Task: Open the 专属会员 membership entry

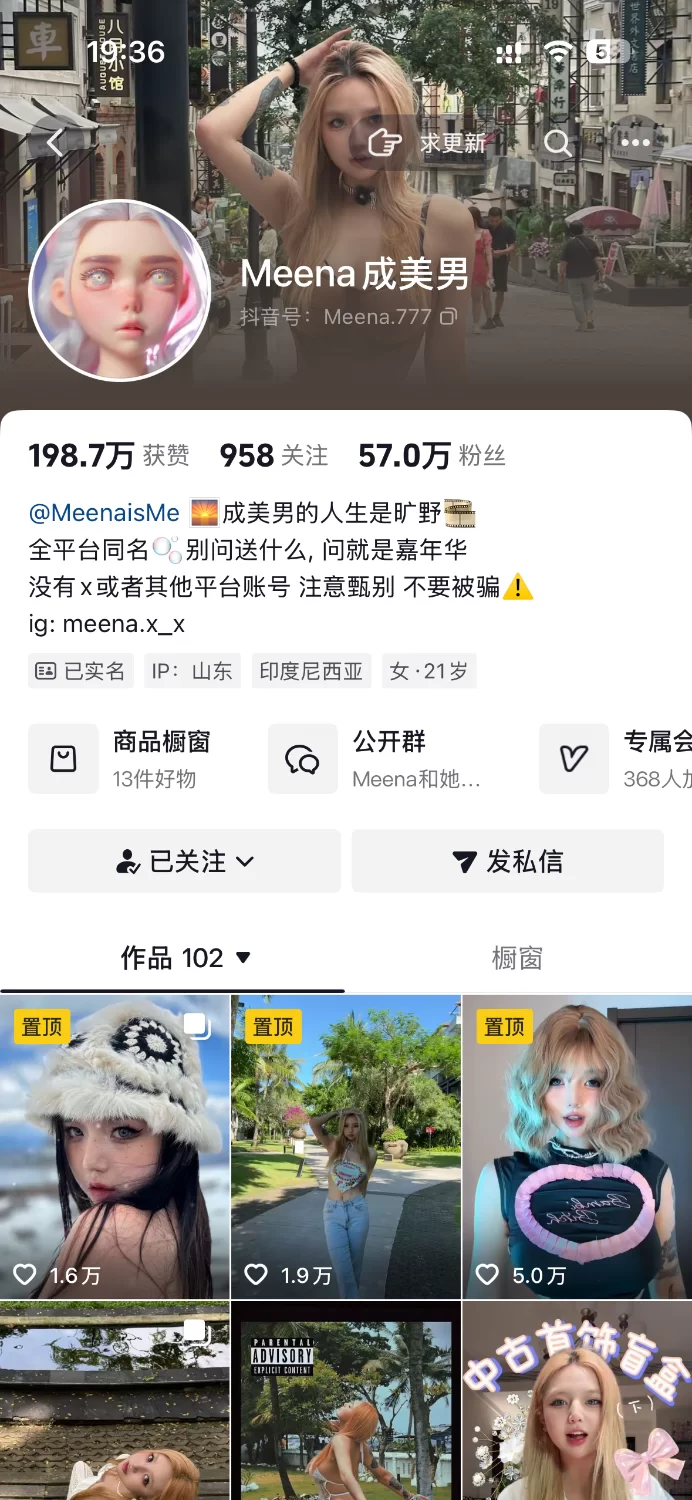Action: point(620,759)
